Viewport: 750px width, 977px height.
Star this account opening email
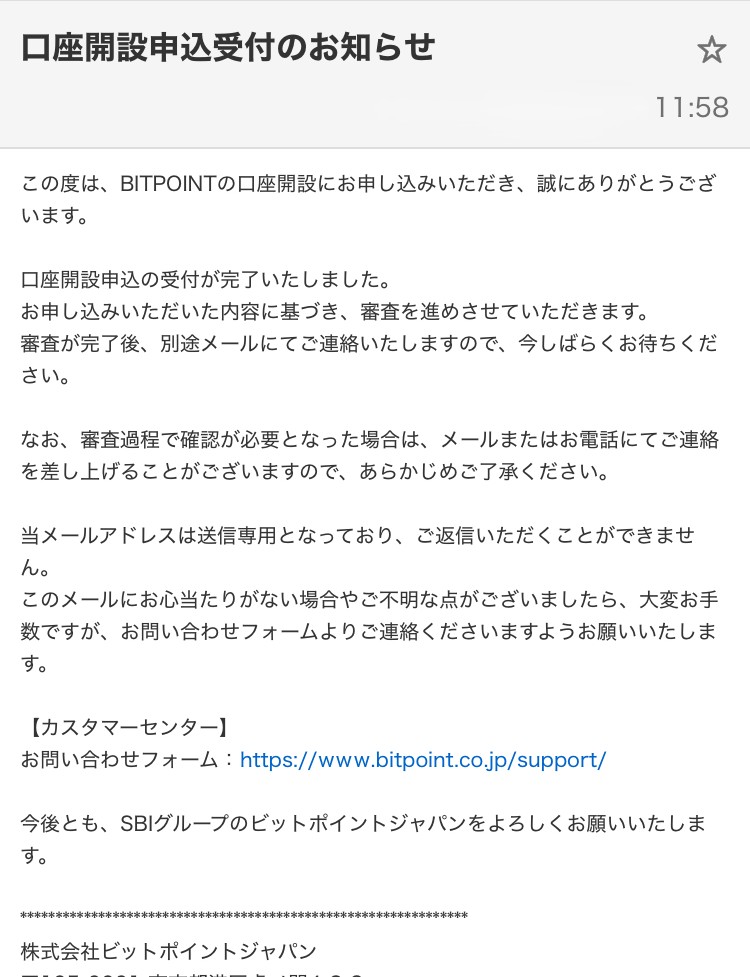click(x=711, y=50)
